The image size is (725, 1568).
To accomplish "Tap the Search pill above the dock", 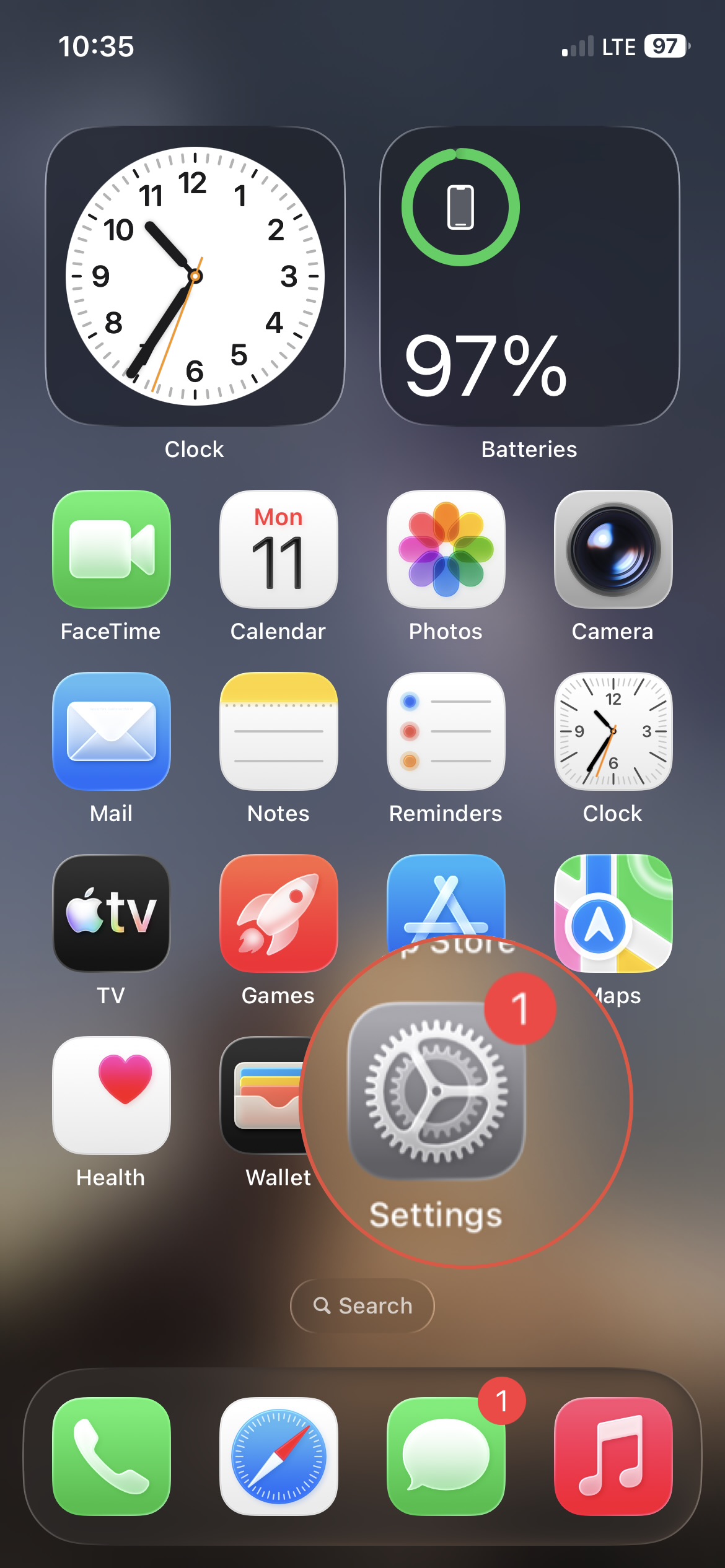I will (x=362, y=1305).
